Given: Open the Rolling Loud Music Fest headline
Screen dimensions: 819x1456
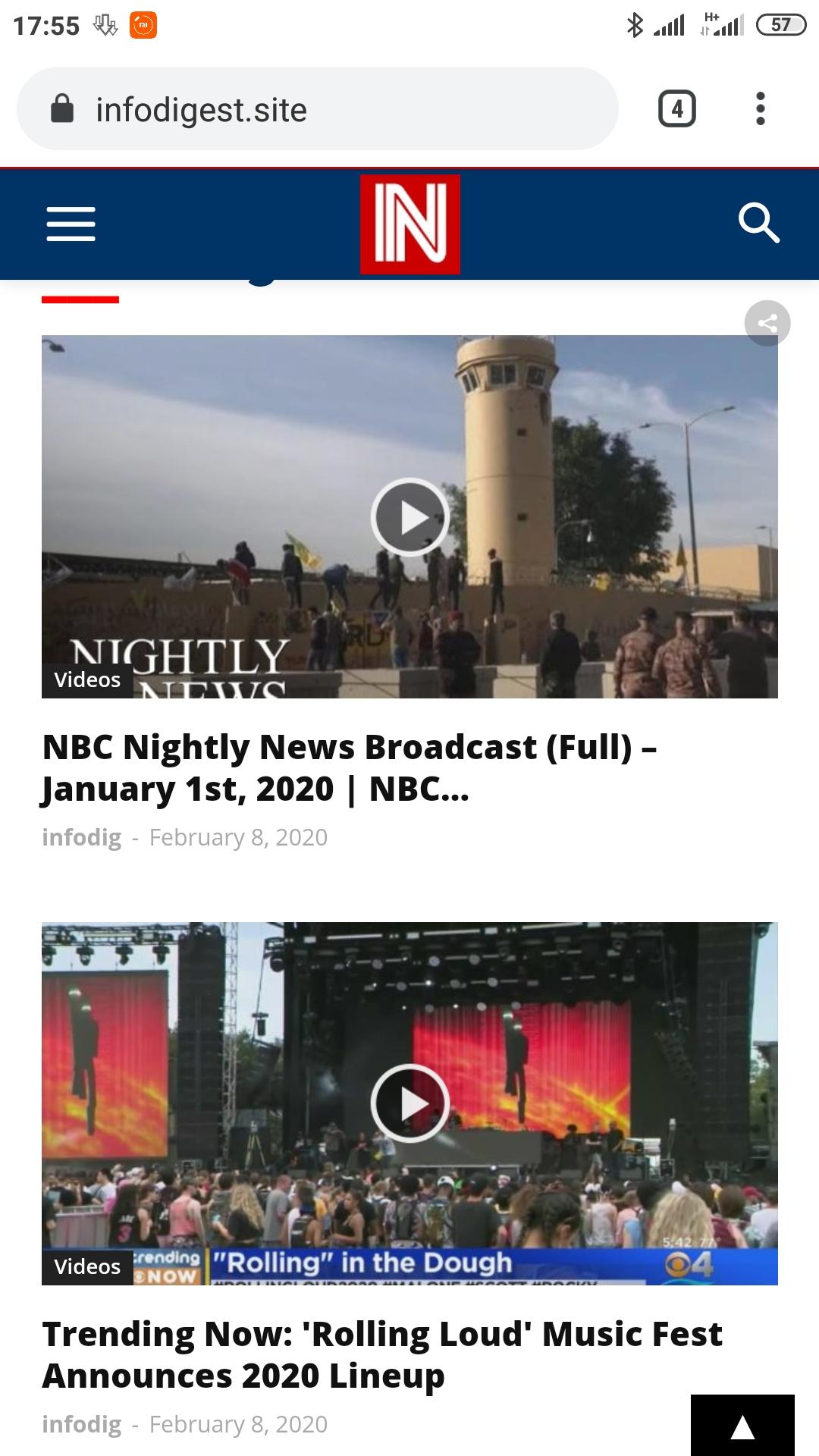Looking at the screenshot, I should (382, 1354).
